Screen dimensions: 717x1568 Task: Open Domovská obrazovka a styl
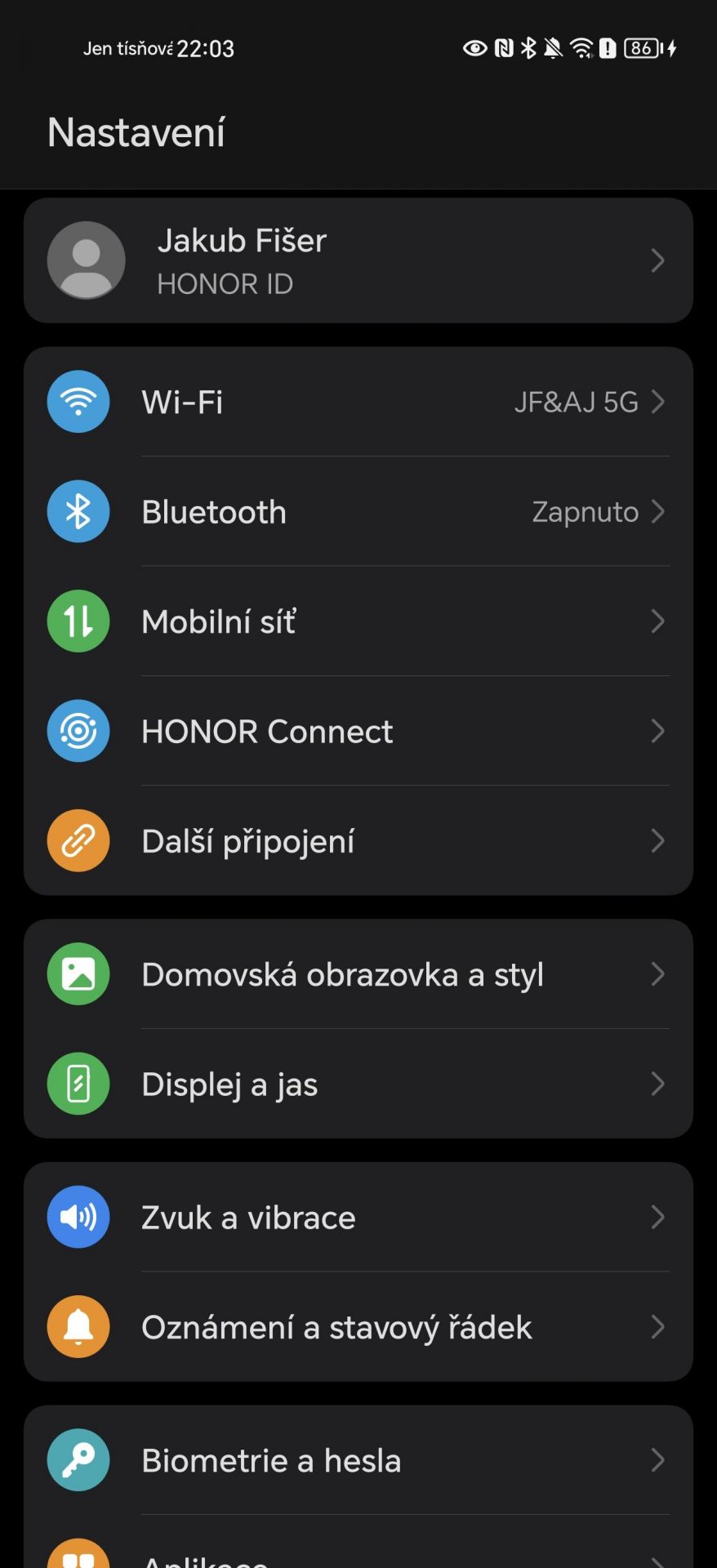(x=358, y=973)
